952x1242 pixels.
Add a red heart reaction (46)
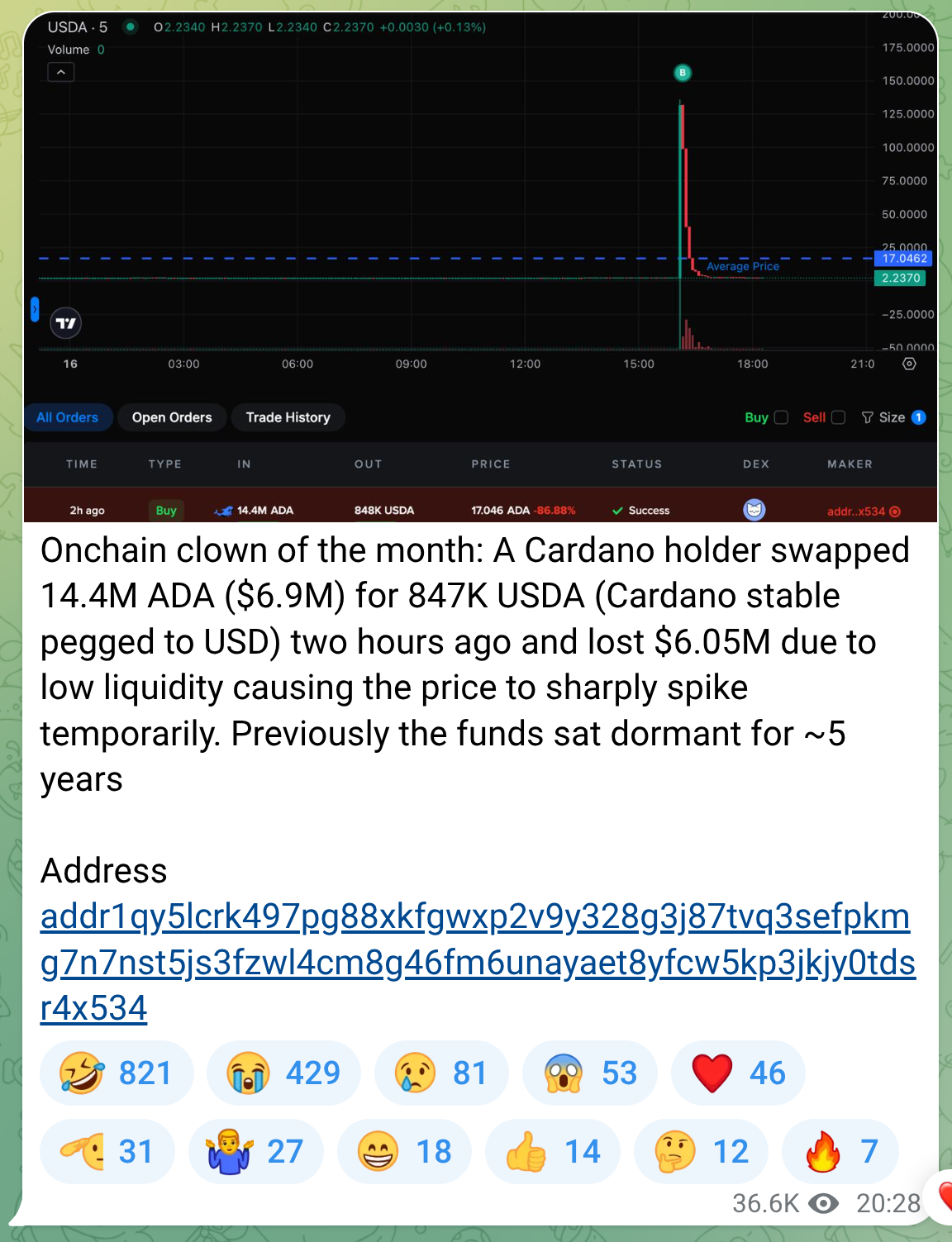coord(738,1073)
